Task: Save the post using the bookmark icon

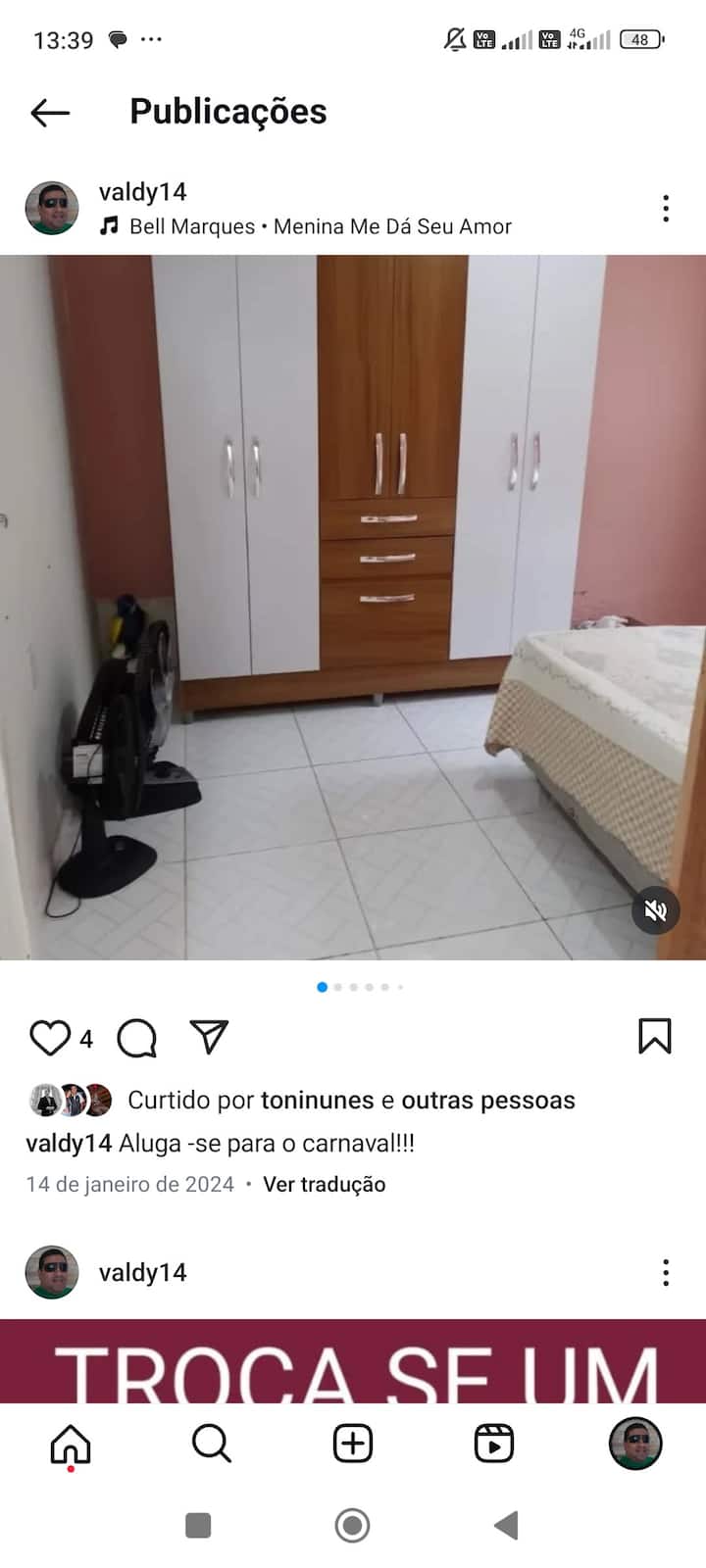Action: point(655,1037)
